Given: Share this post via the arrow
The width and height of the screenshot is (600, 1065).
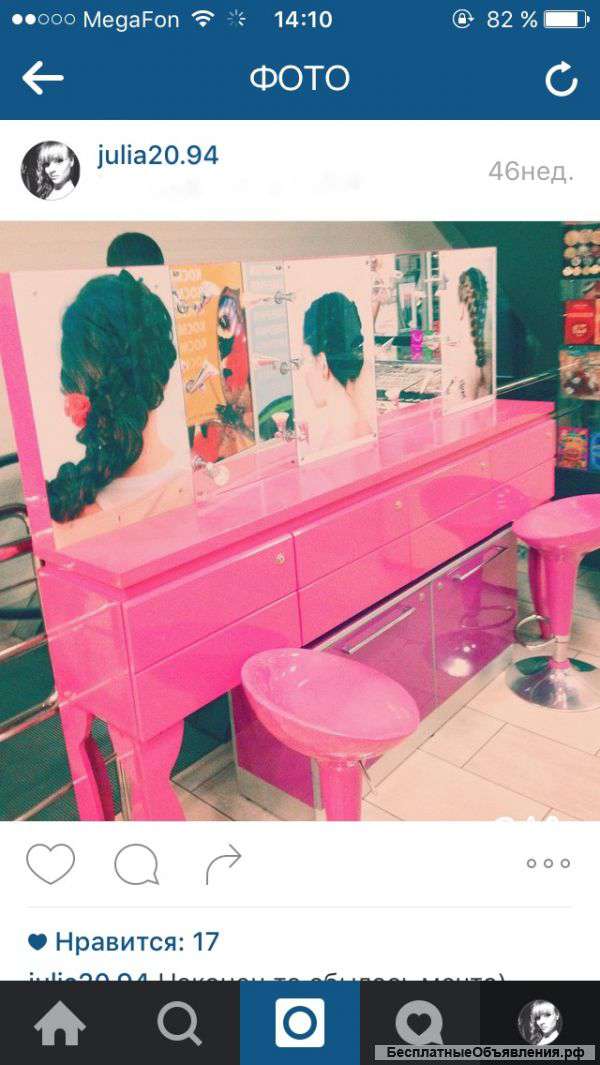Looking at the screenshot, I should (223, 863).
